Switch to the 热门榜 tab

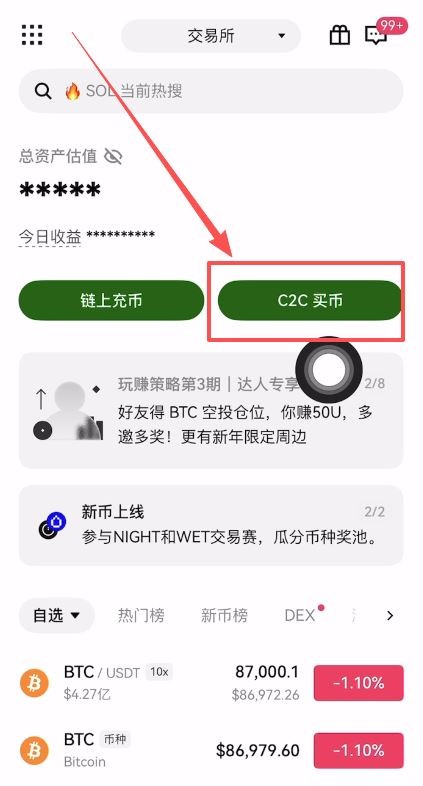[141, 615]
